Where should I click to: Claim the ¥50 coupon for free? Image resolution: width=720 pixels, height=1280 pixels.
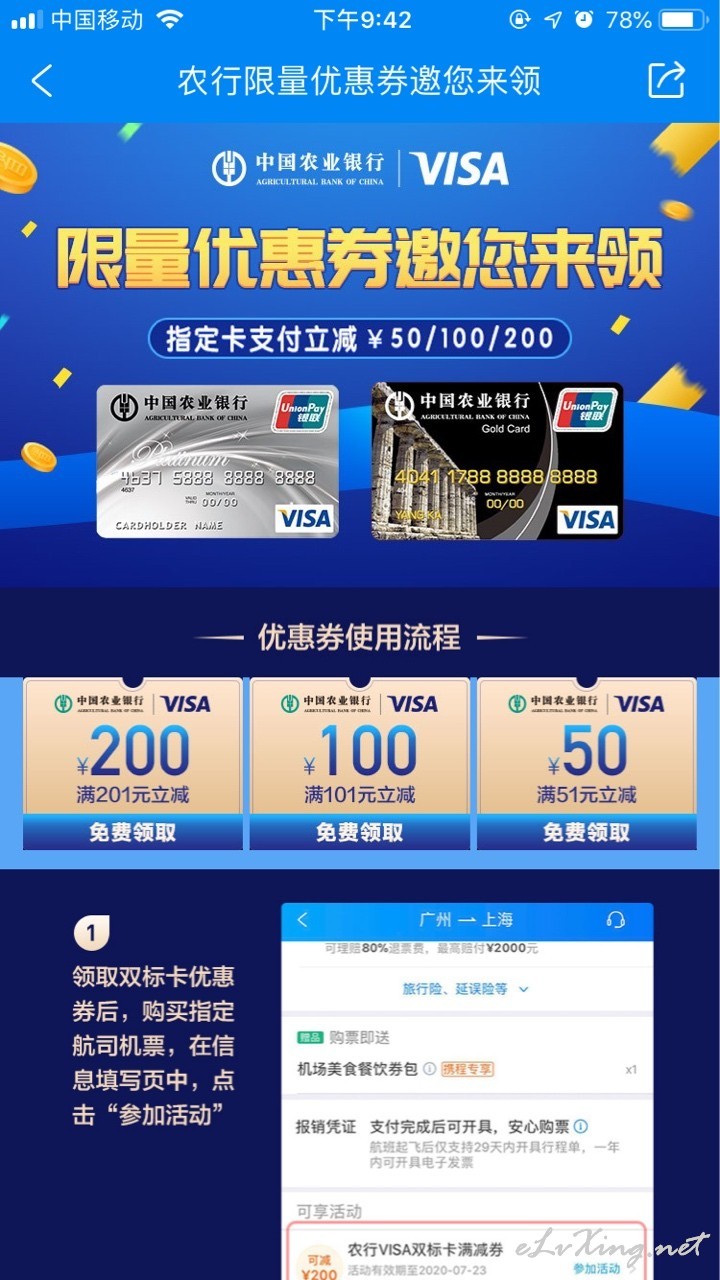point(587,832)
